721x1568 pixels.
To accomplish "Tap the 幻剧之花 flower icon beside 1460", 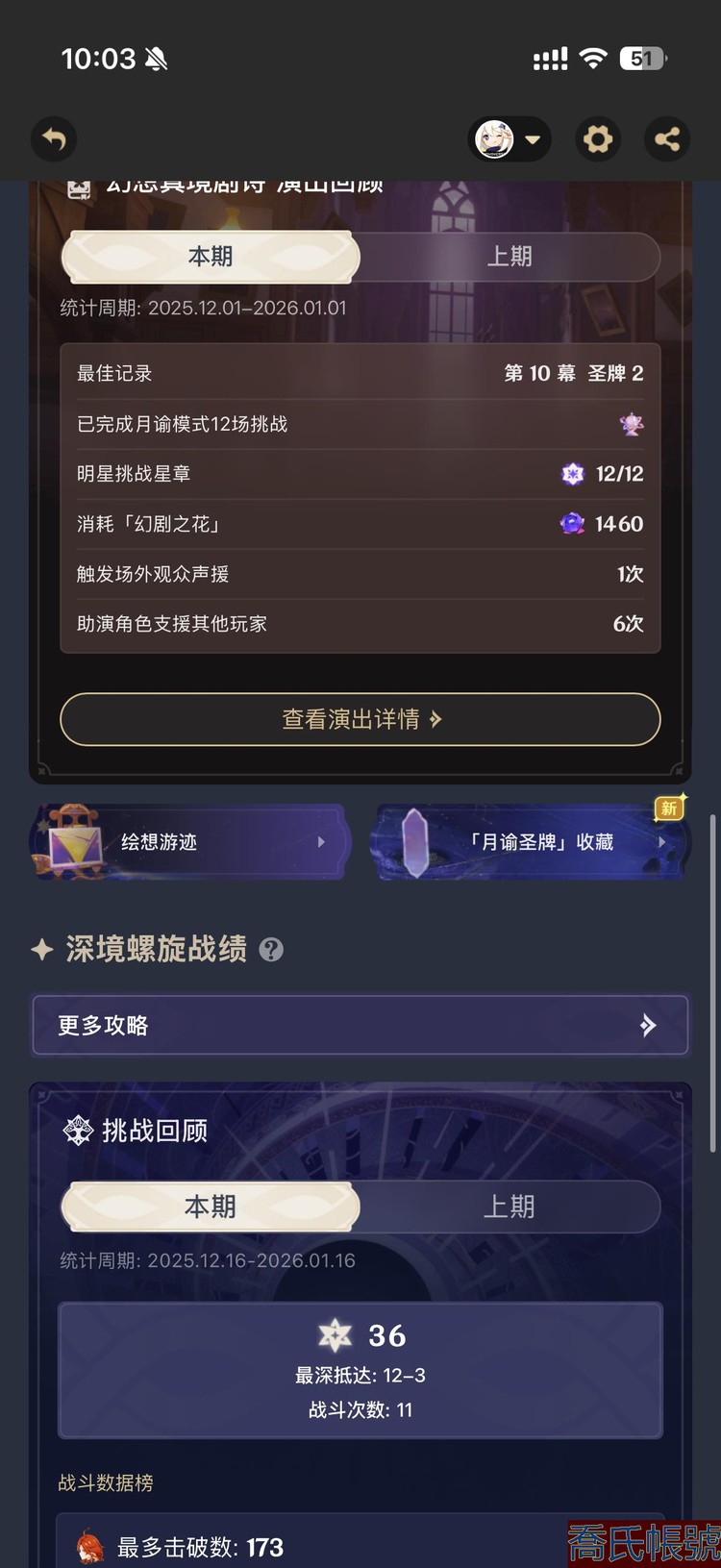I will pyautogui.click(x=571, y=524).
